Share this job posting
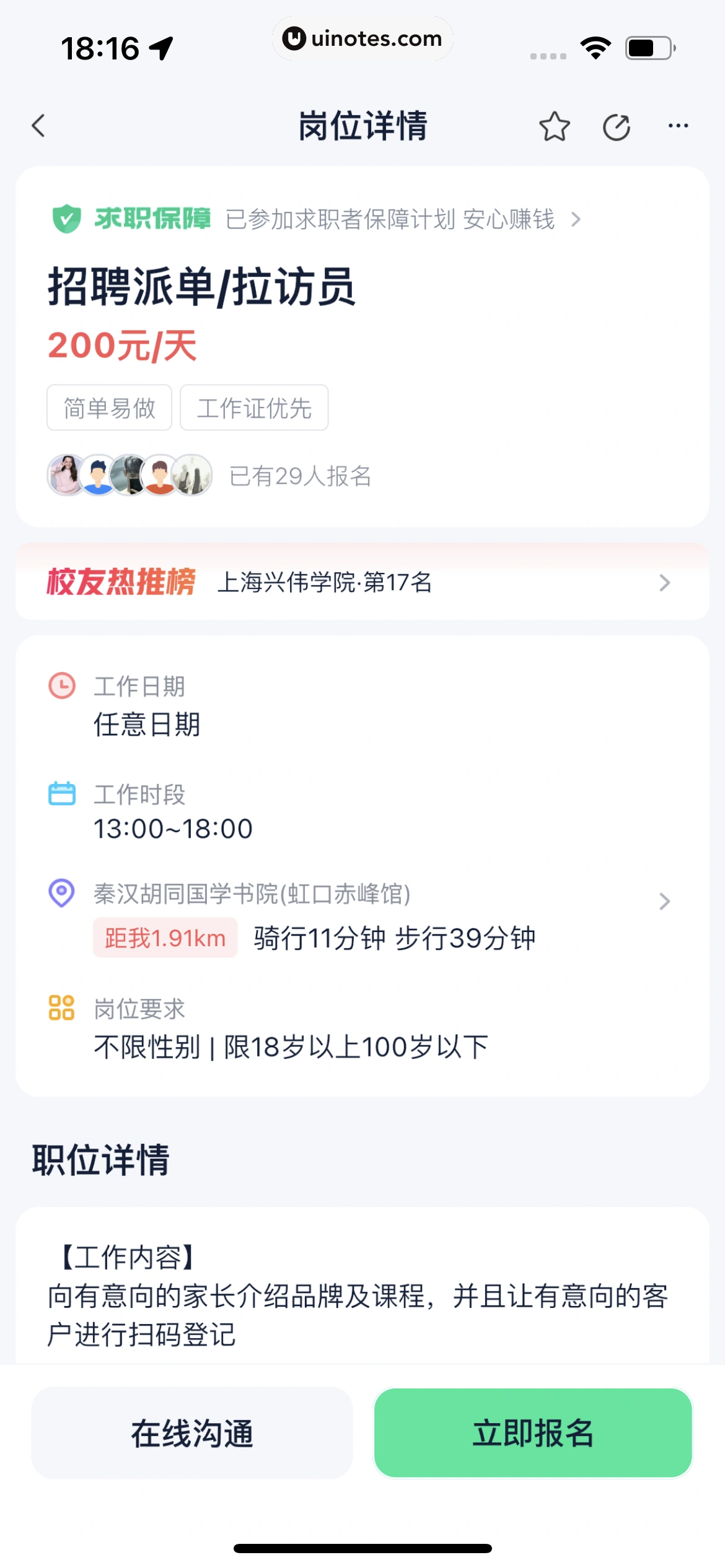The image size is (725, 1568). point(616,127)
